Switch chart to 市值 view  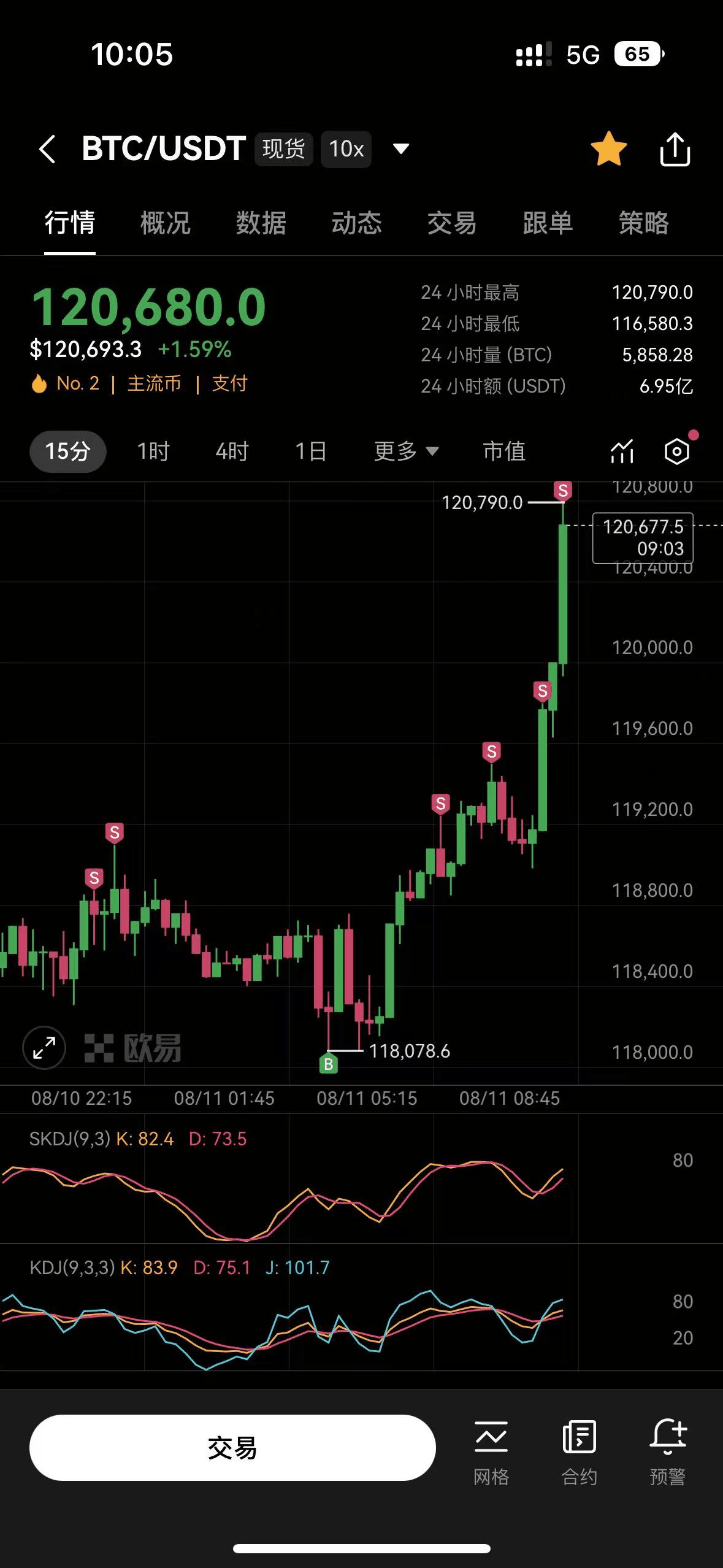[504, 452]
